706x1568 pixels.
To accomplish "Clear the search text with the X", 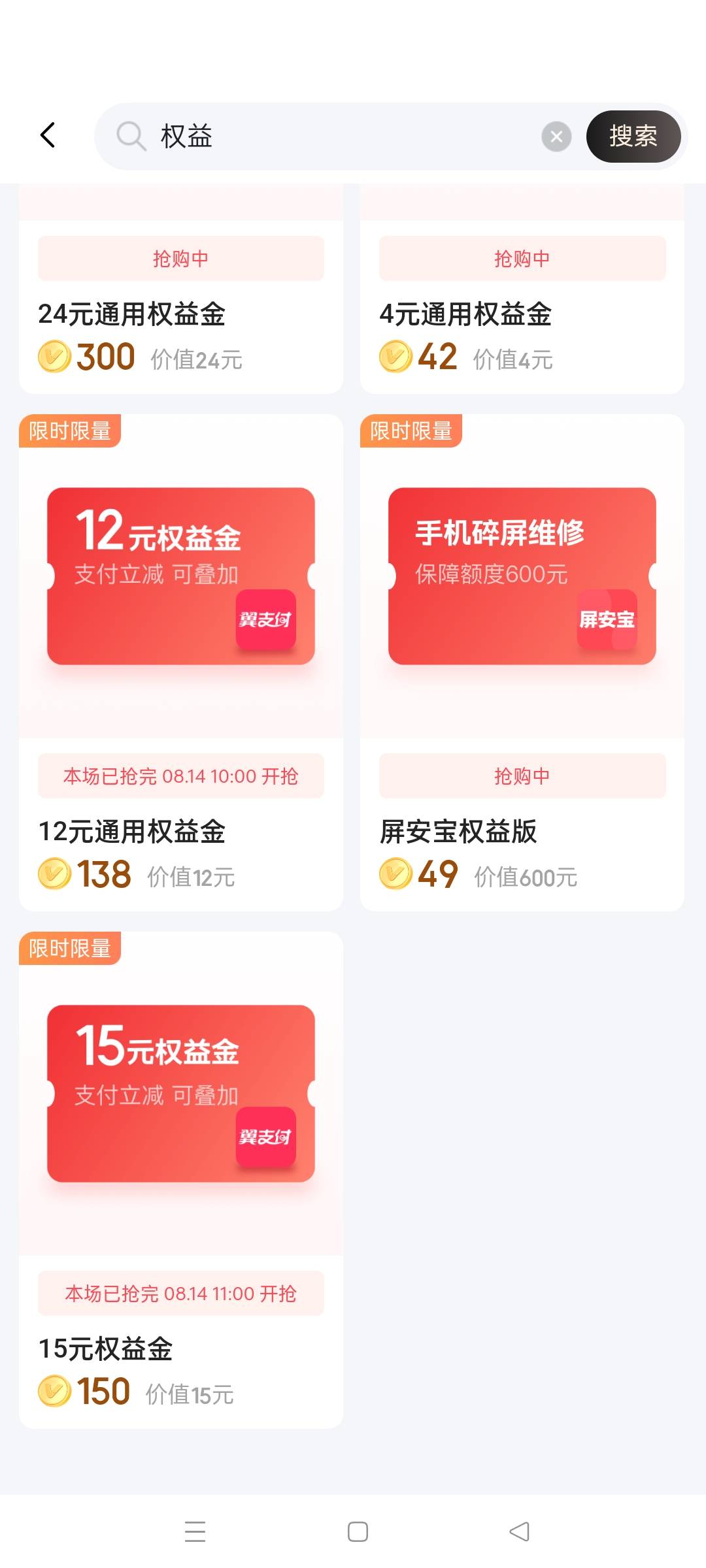I will tap(556, 137).
